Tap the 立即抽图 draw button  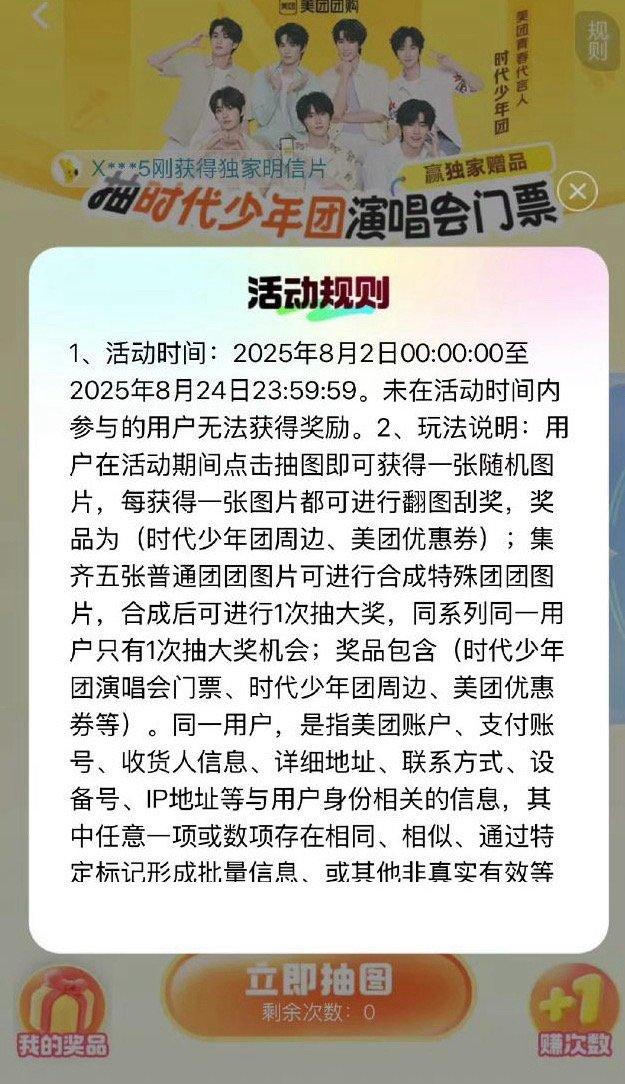click(318, 990)
